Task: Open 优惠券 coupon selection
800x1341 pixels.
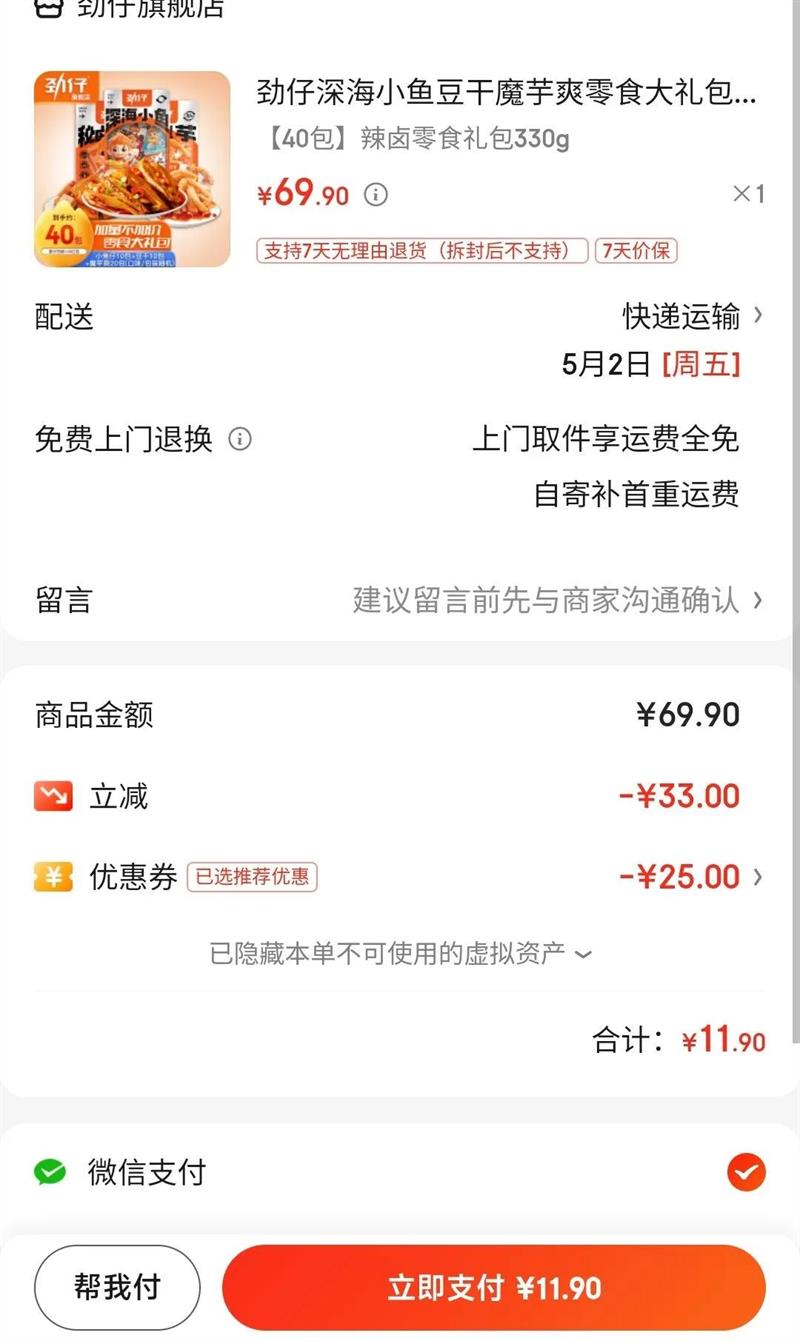Action: [400, 877]
